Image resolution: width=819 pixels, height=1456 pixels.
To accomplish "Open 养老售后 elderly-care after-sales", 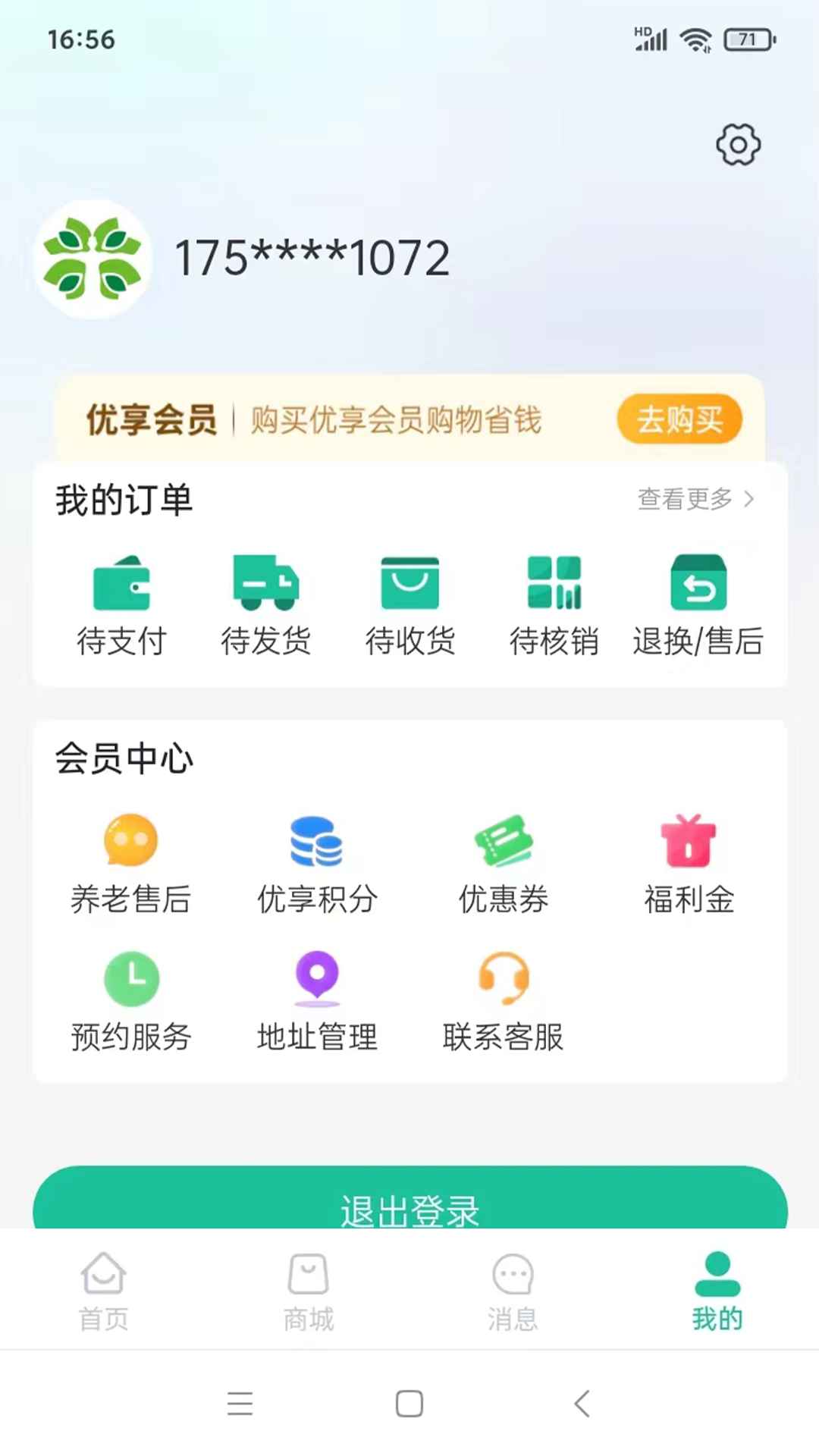I will click(130, 849).
